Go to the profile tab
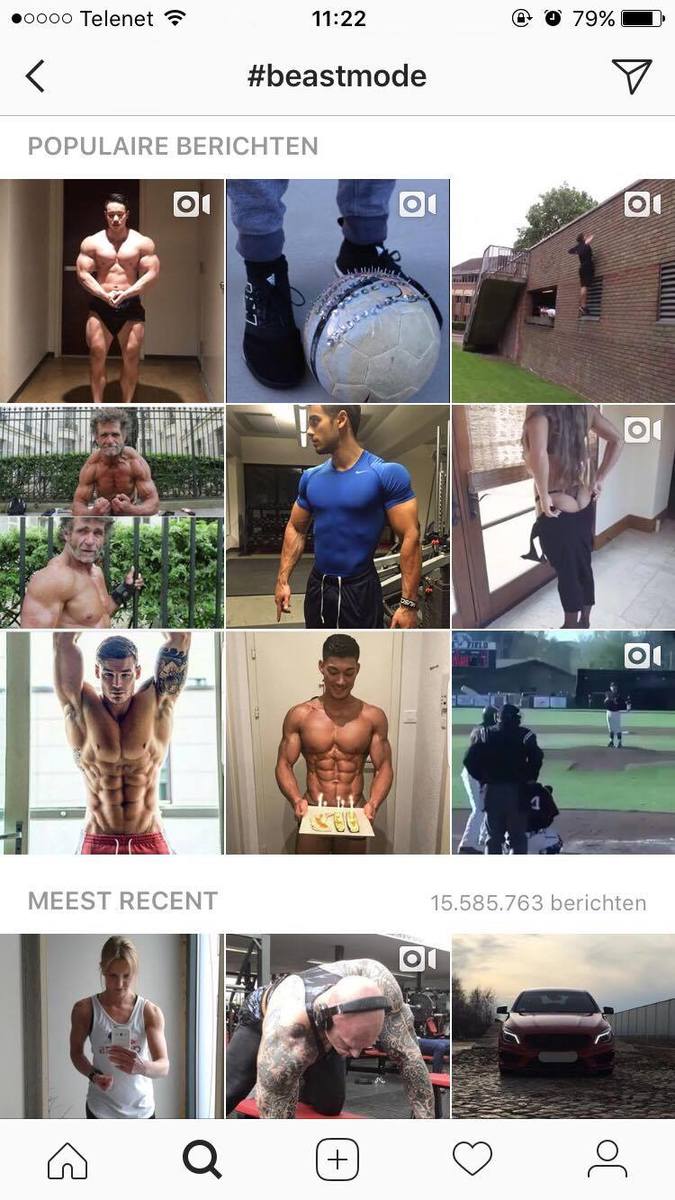The image size is (675, 1200). point(607,1160)
